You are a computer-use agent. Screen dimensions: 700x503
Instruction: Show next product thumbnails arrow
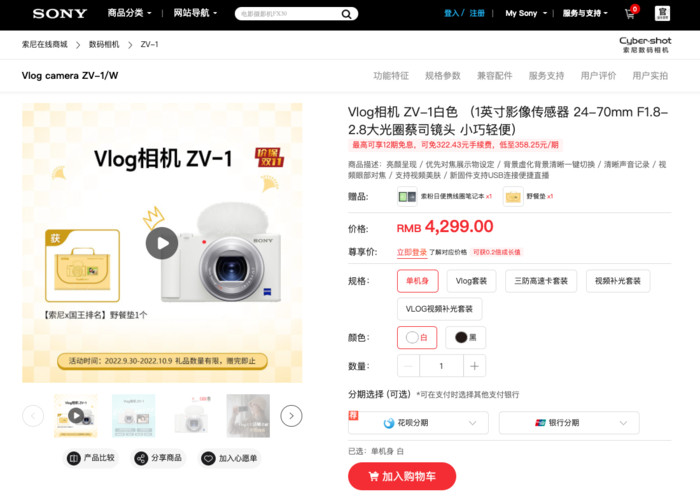(291, 416)
